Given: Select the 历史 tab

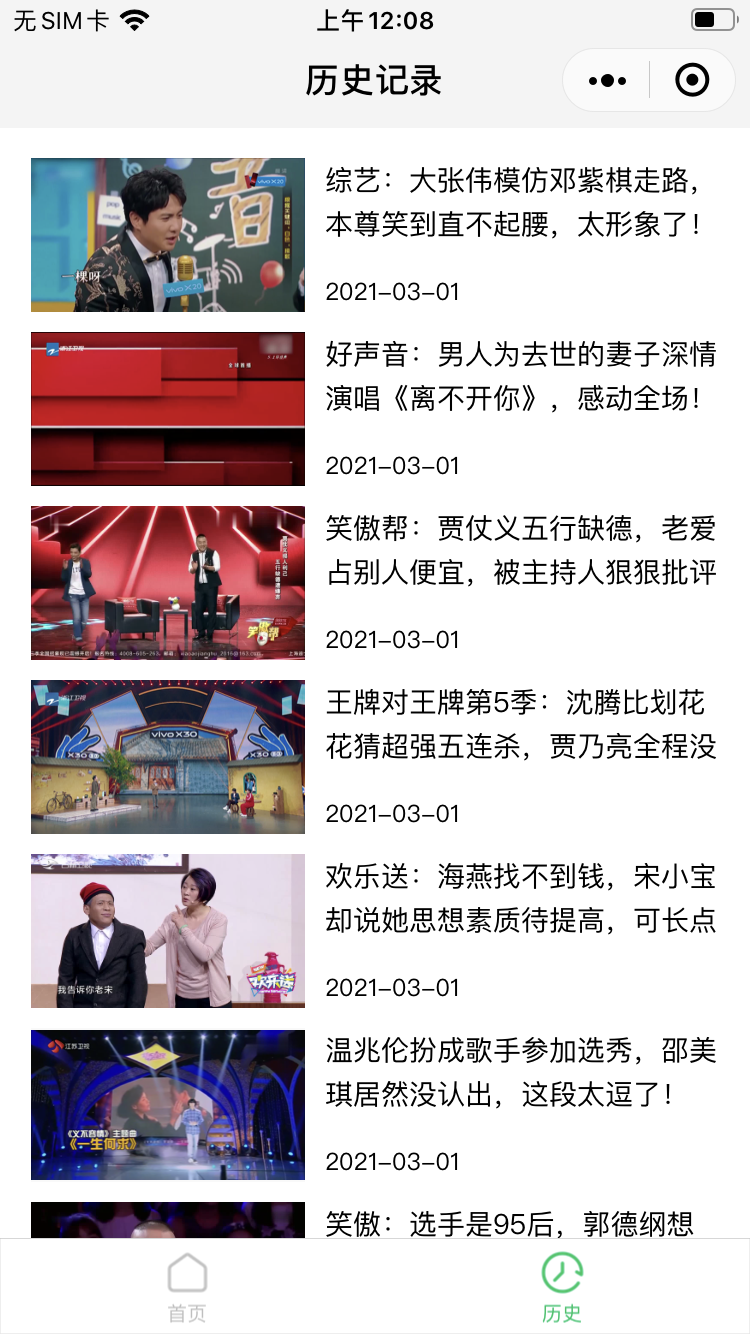Looking at the screenshot, I should coord(562,1287).
